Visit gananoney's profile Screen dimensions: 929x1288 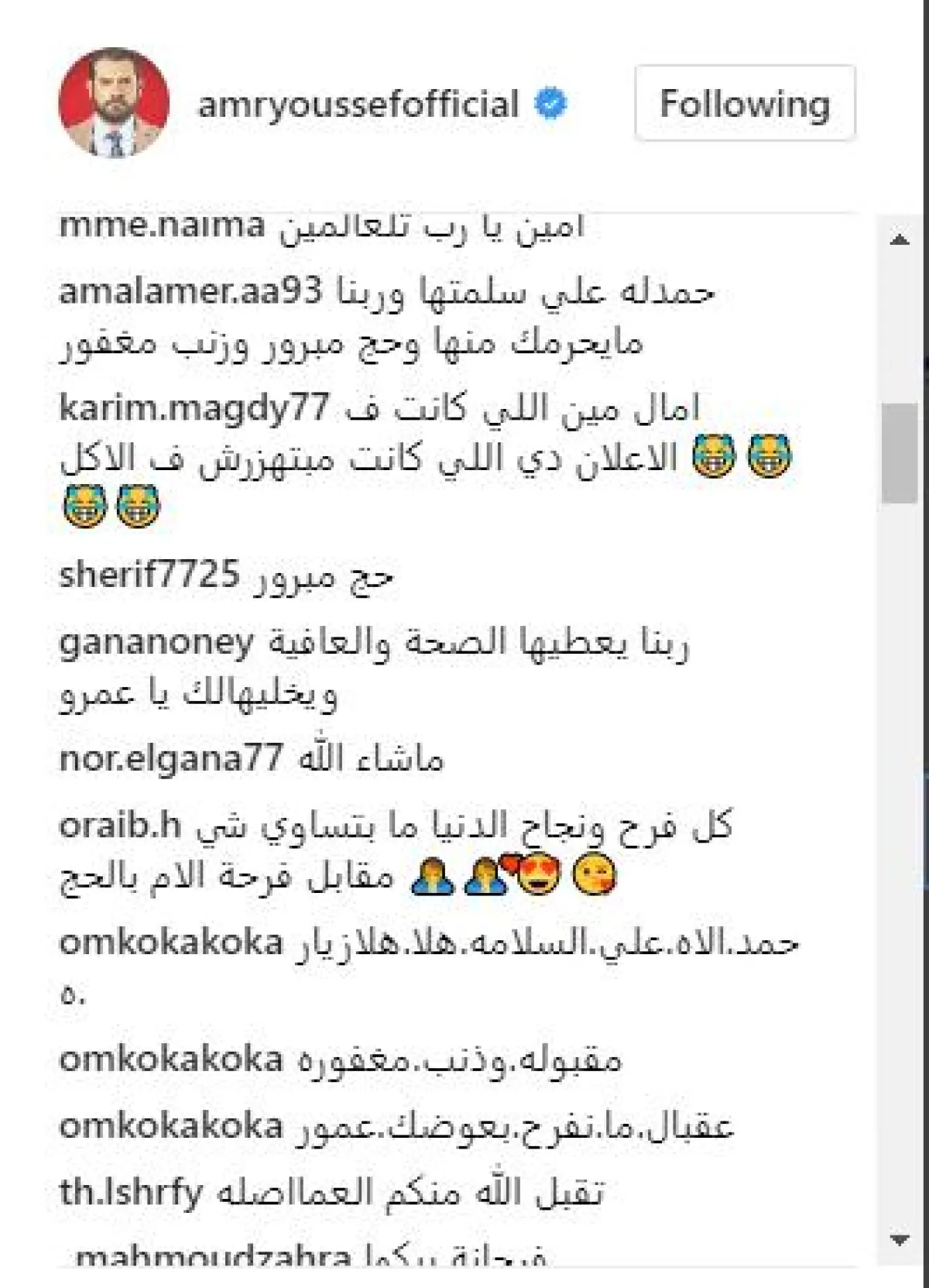[156, 643]
